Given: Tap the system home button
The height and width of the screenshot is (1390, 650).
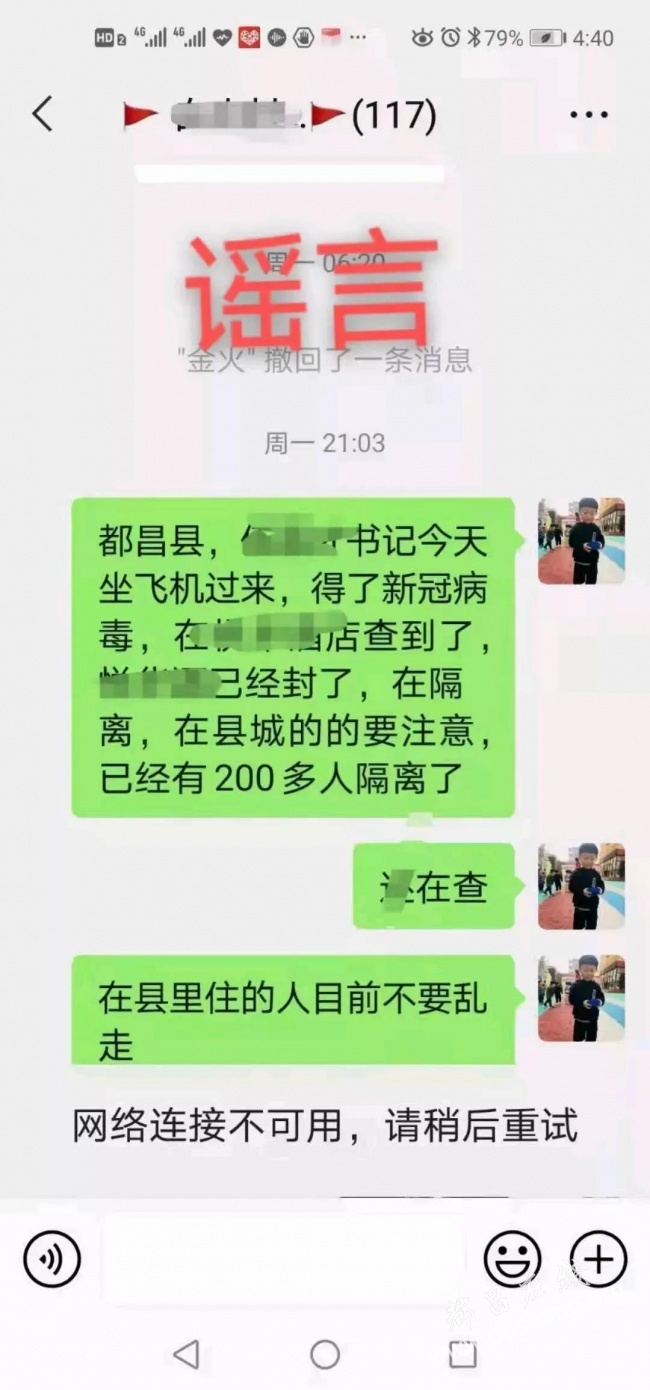Looking at the screenshot, I should 325,1354.
